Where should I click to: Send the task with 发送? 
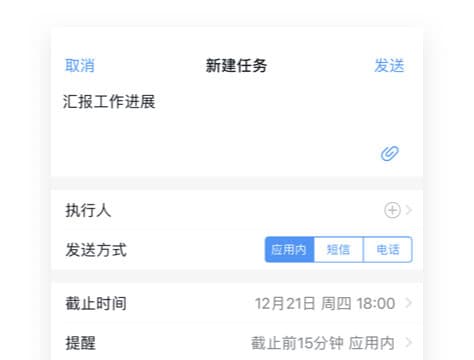(x=389, y=65)
